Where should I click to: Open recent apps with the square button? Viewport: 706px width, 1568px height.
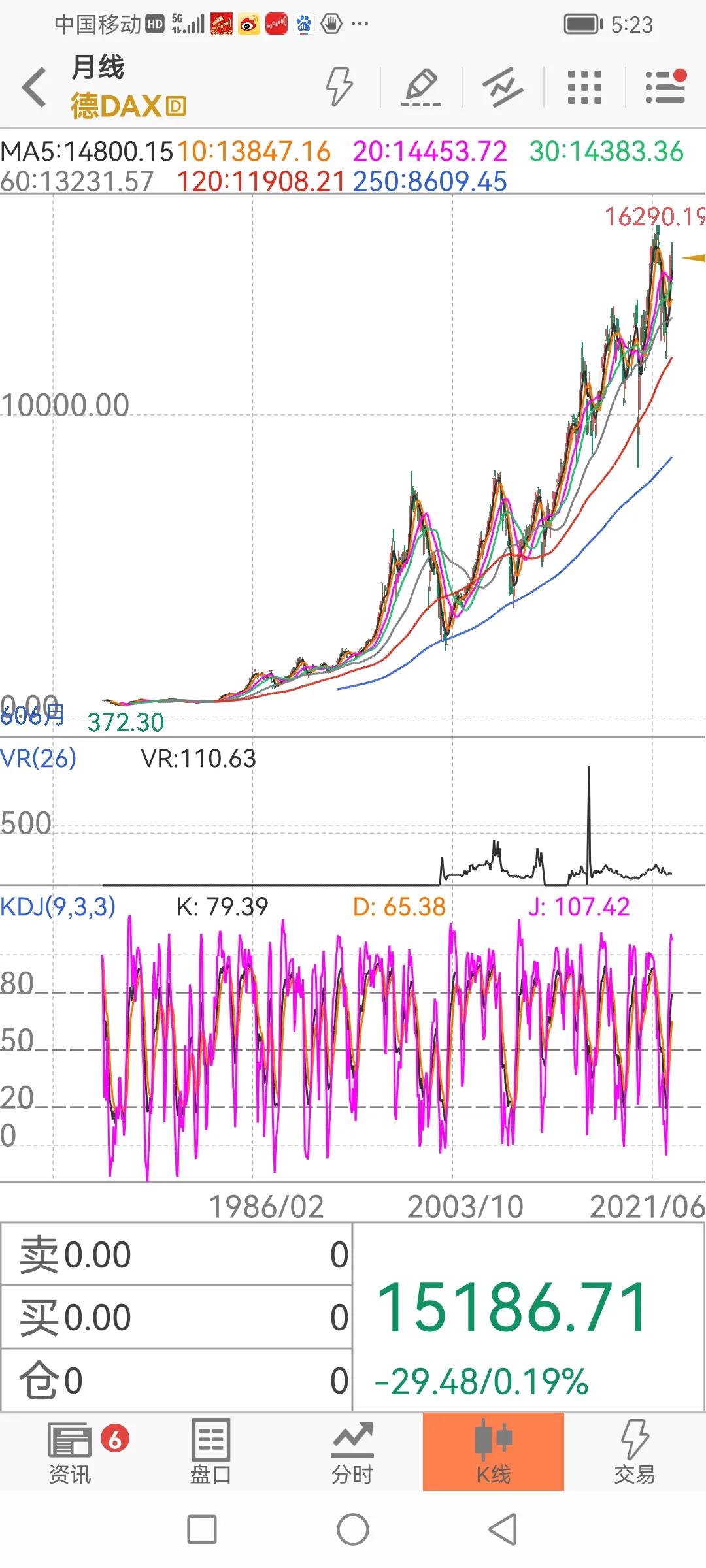point(202,1530)
